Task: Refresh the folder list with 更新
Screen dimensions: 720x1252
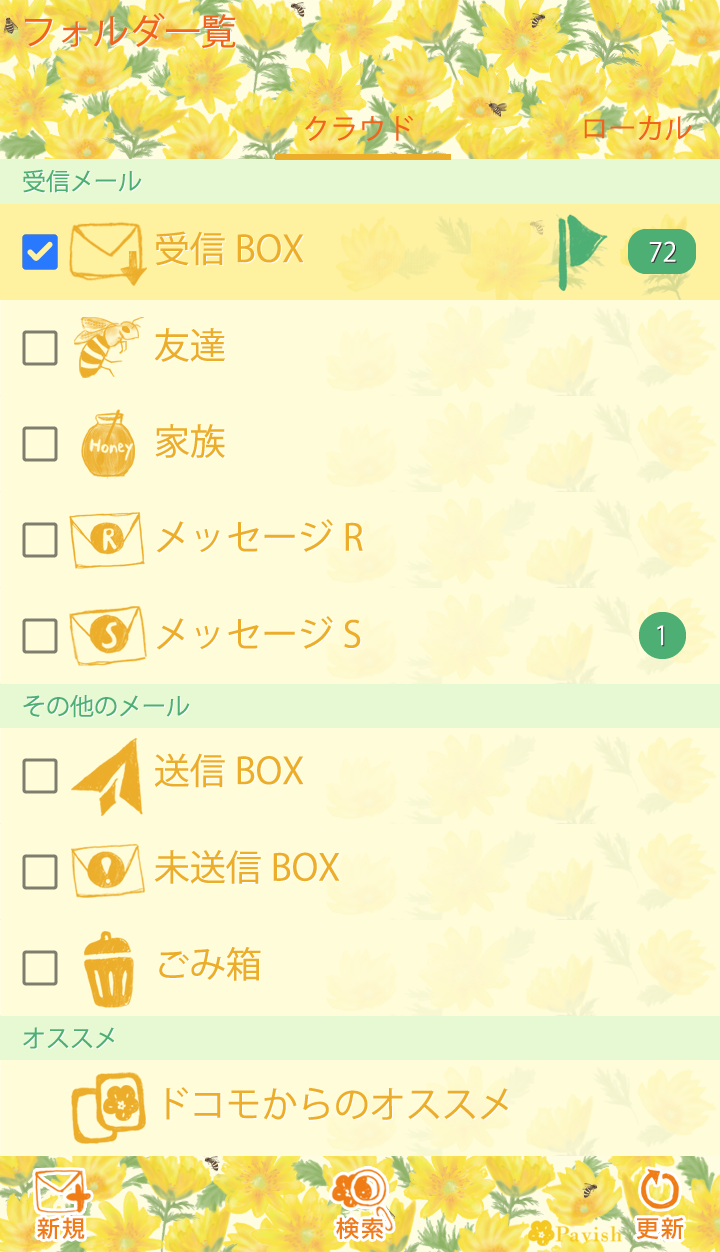Action: point(659,1204)
